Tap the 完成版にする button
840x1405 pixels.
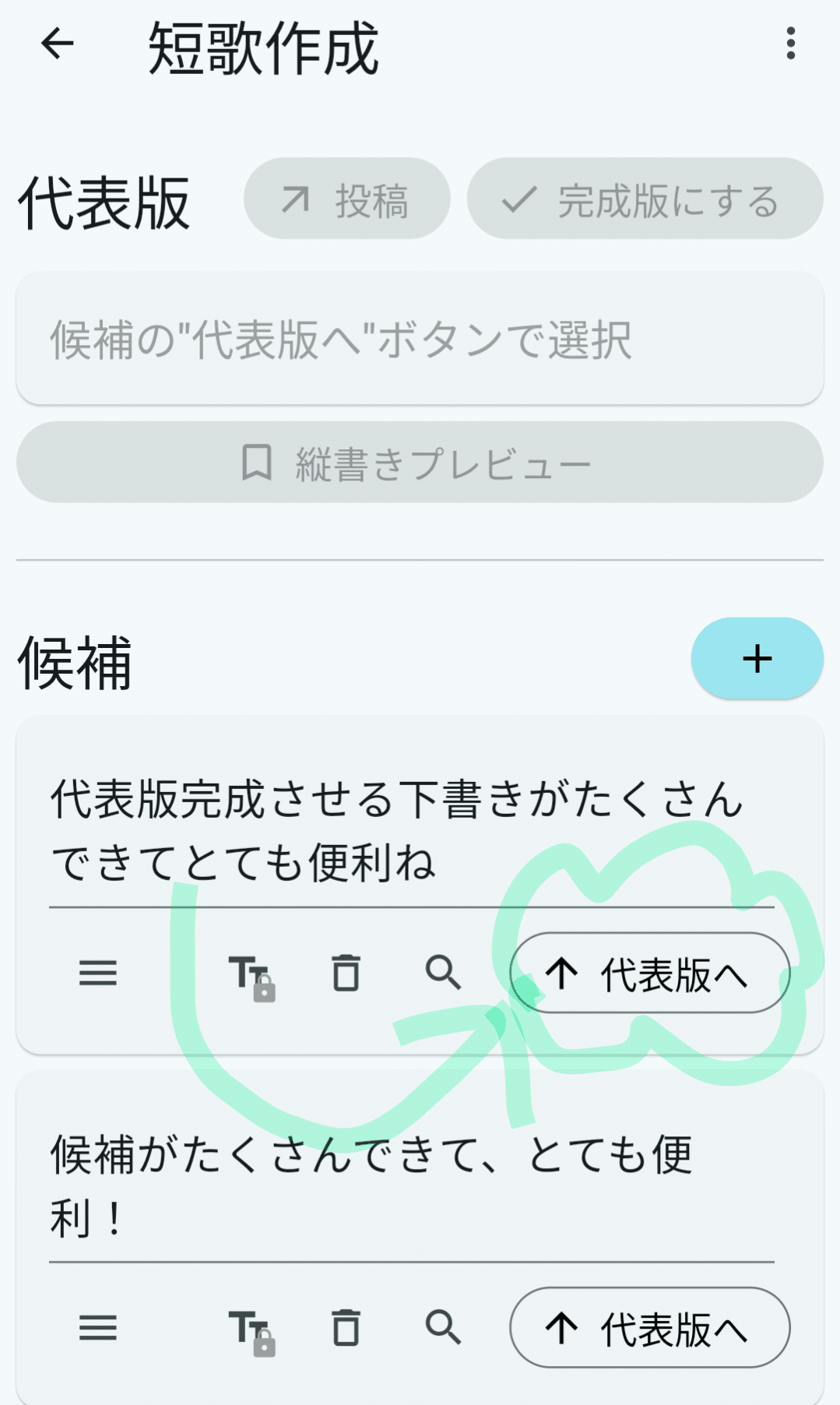[645, 199]
